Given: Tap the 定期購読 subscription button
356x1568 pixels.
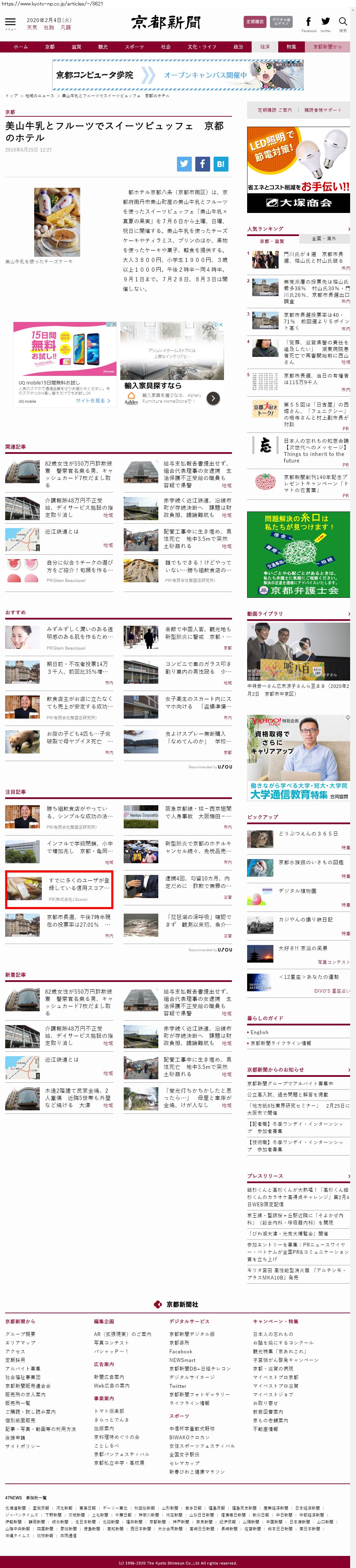Looking at the screenshot, I should pyautogui.click(x=255, y=22).
